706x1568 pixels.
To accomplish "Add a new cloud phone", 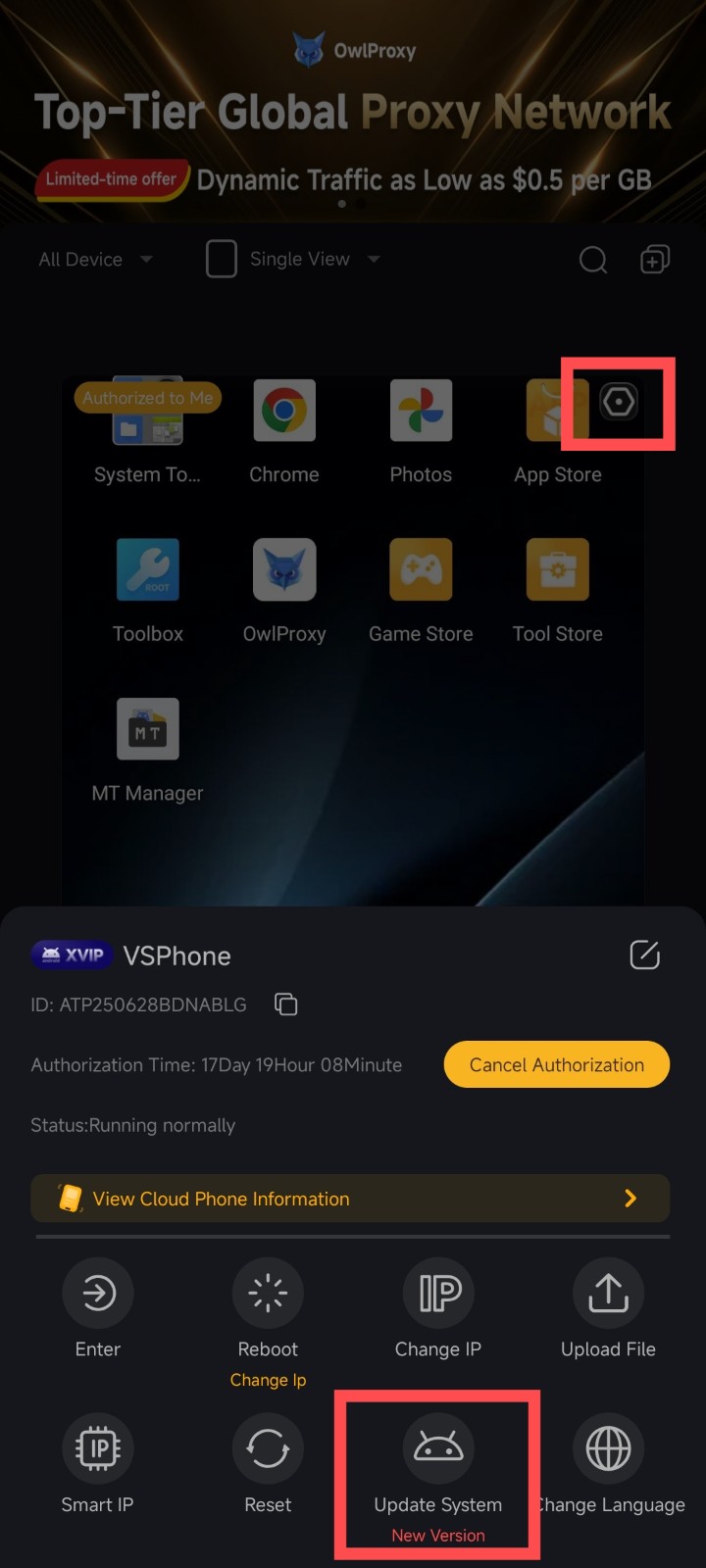I will pyautogui.click(x=655, y=260).
